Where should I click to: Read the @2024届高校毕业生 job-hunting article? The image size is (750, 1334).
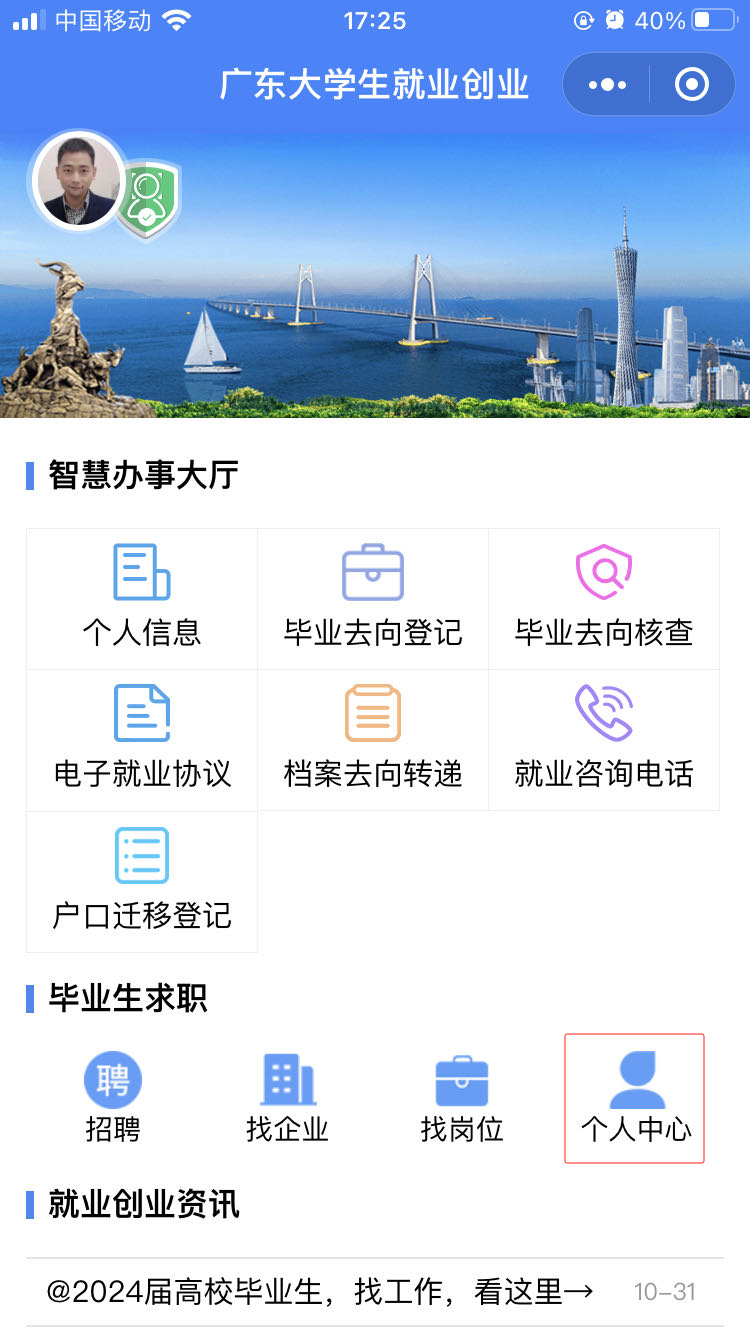[x=320, y=1291]
